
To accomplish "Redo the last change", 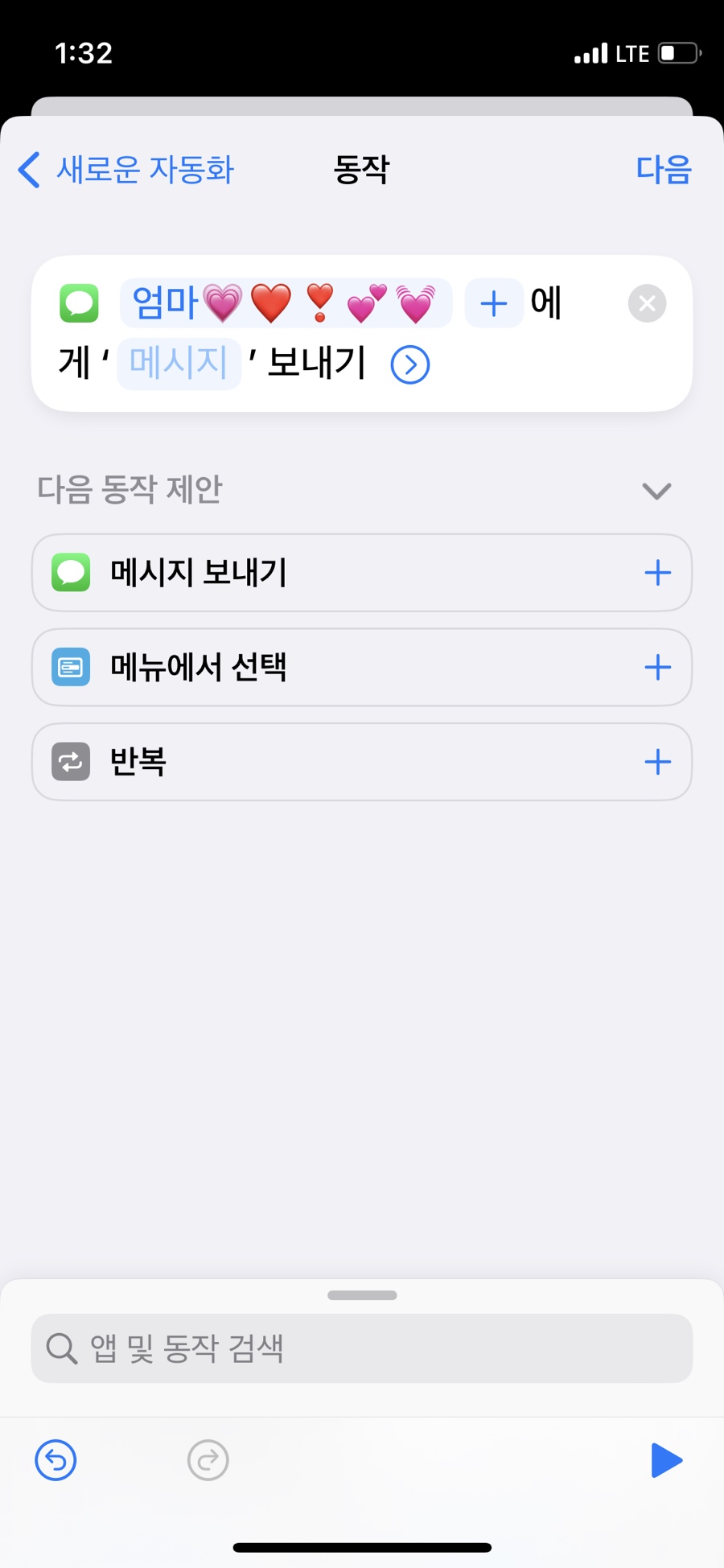I will point(208,1460).
